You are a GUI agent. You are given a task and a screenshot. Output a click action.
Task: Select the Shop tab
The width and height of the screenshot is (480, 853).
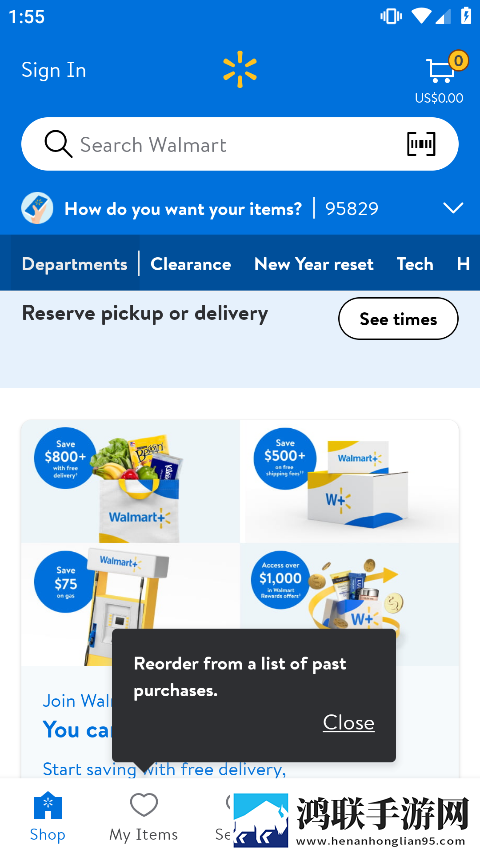tap(48, 816)
